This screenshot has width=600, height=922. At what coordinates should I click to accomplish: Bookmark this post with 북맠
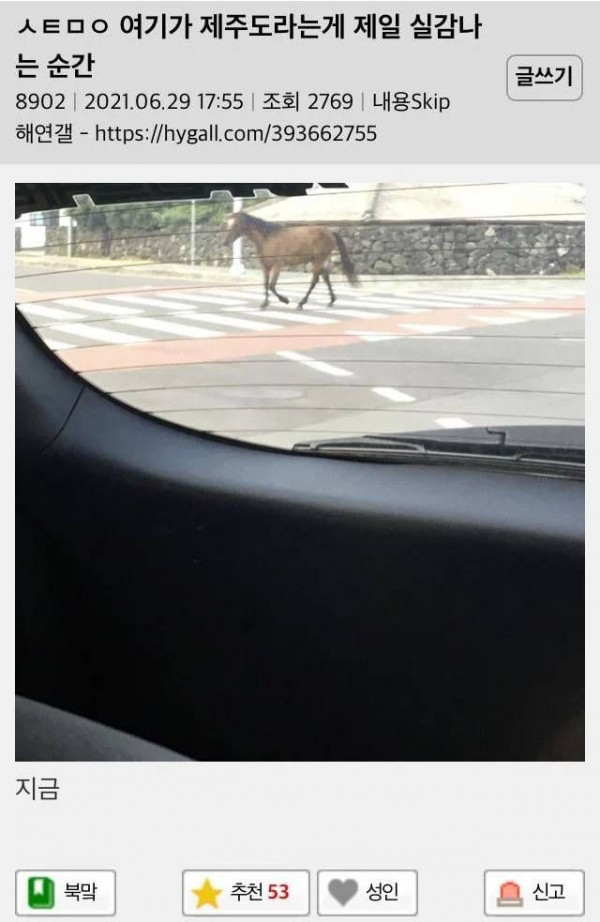[65, 892]
